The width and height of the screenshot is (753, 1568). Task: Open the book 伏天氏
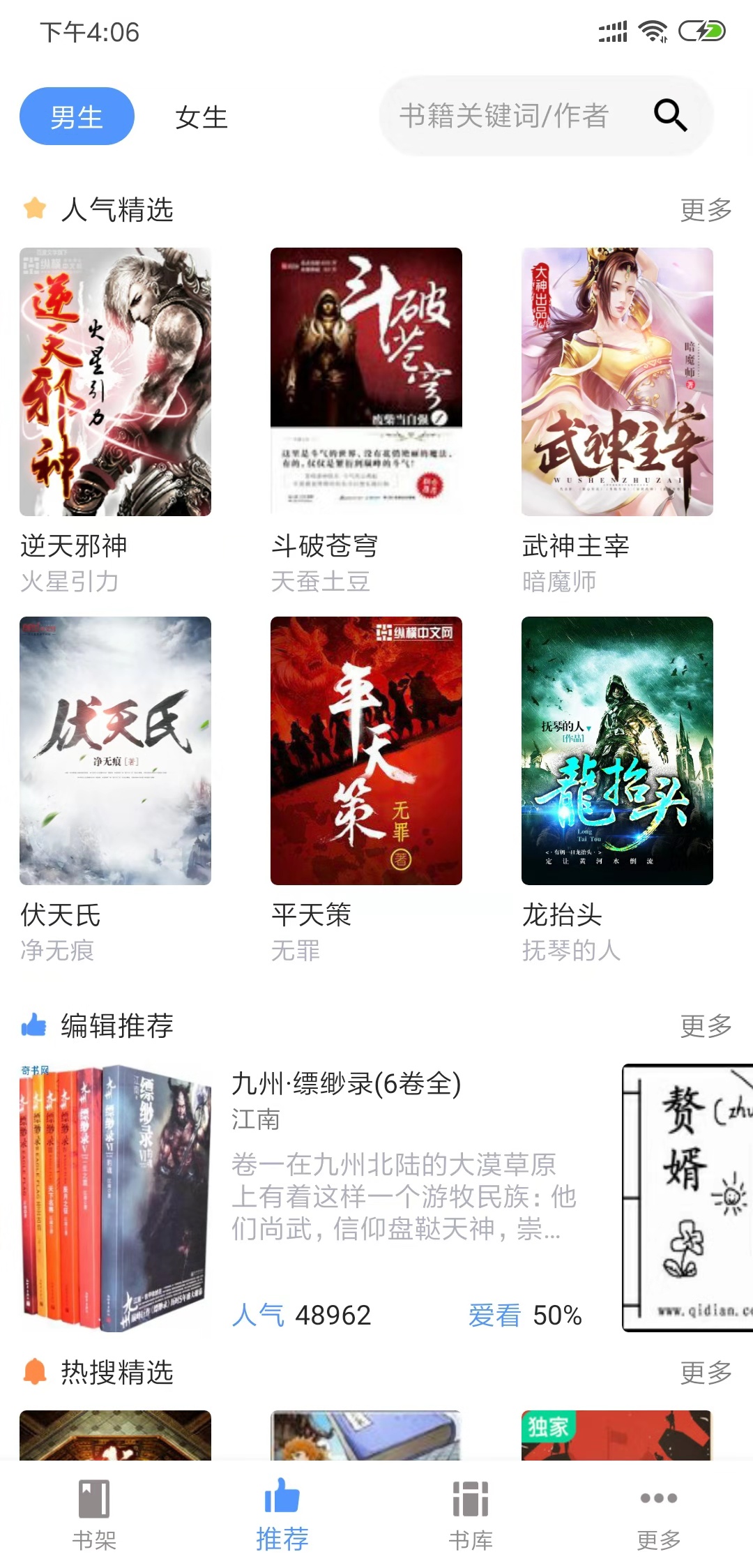(115, 790)
